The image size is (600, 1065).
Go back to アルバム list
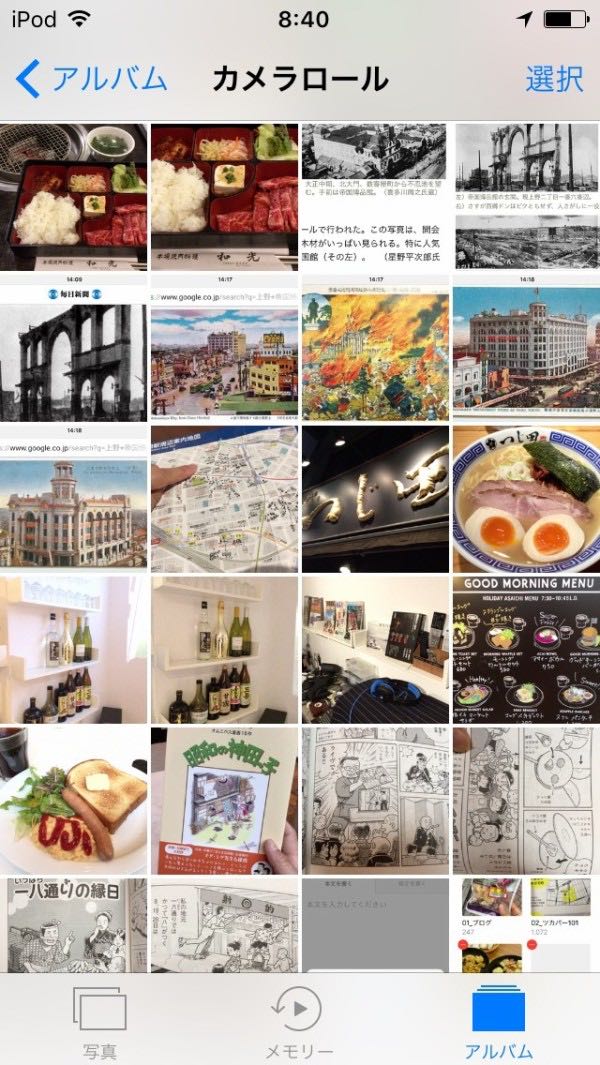click(x=92, y=79)
